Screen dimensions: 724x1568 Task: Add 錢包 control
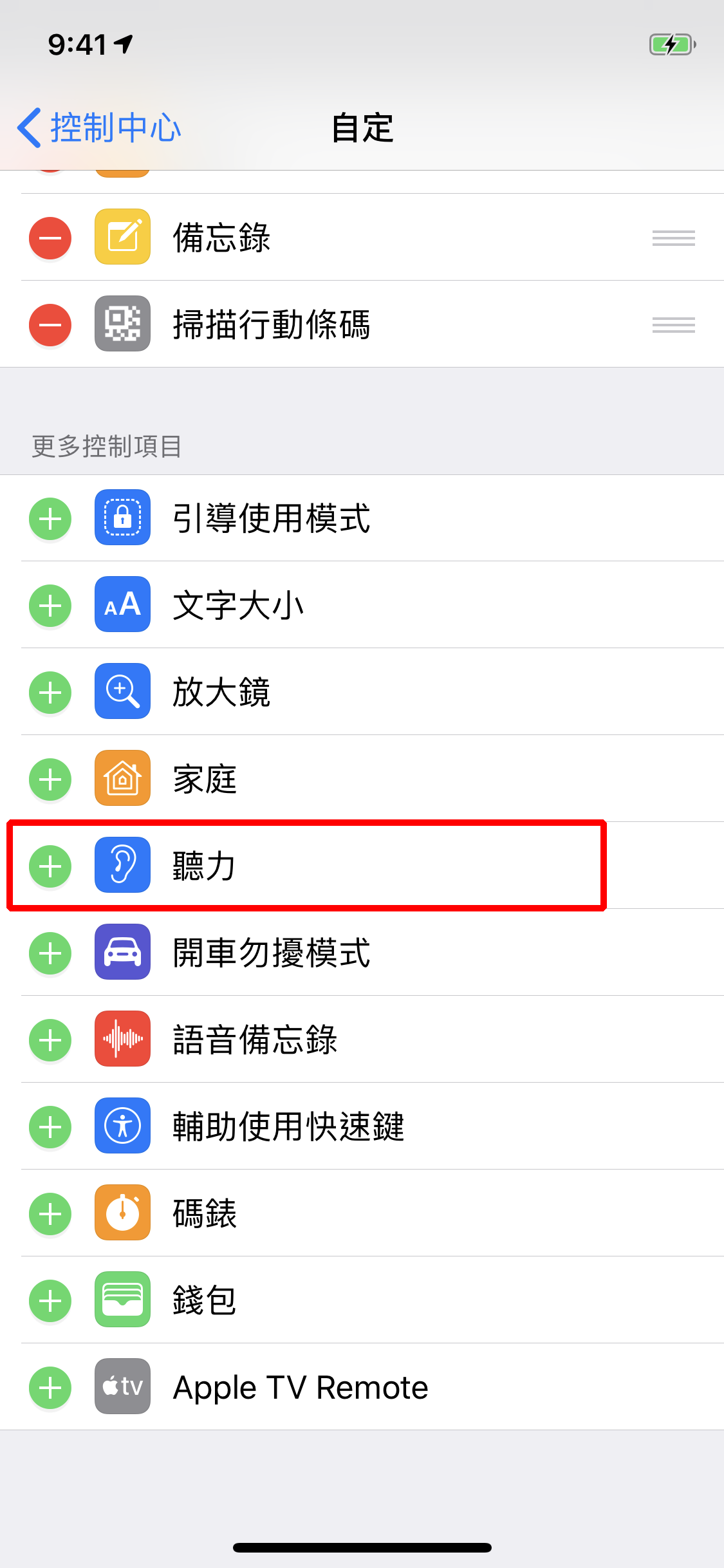click(50, 1301)
